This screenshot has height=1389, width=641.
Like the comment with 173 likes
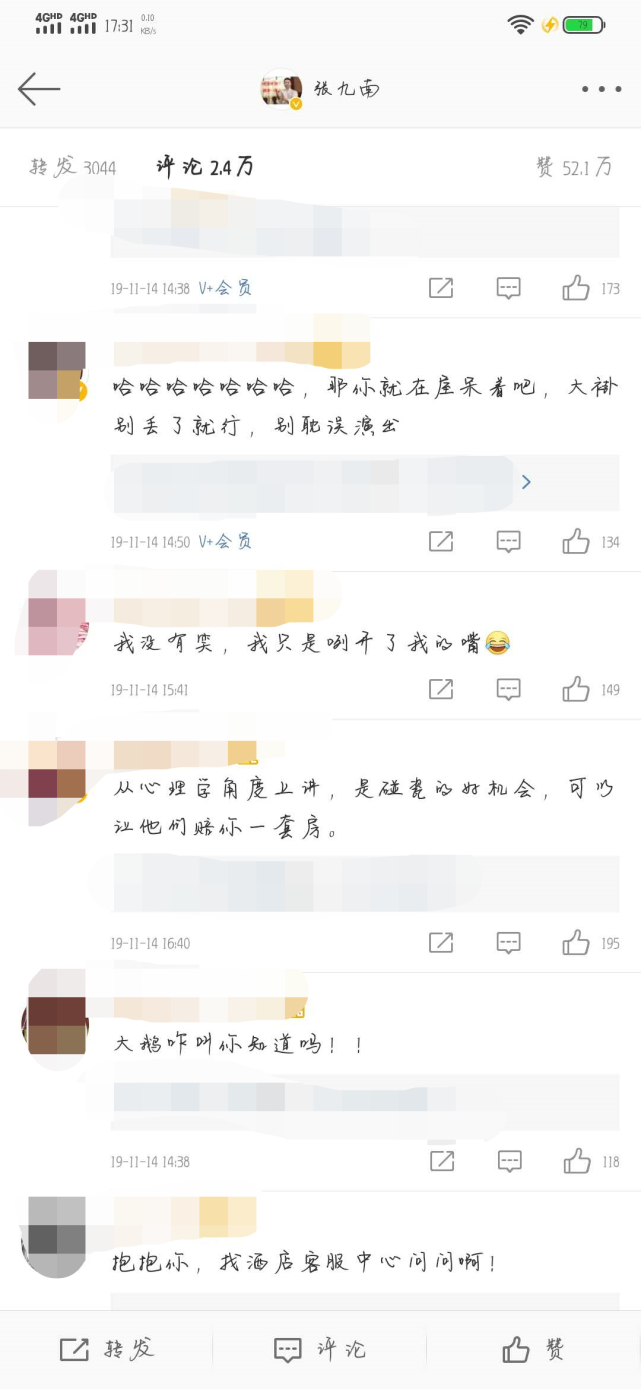pos(576,289)
